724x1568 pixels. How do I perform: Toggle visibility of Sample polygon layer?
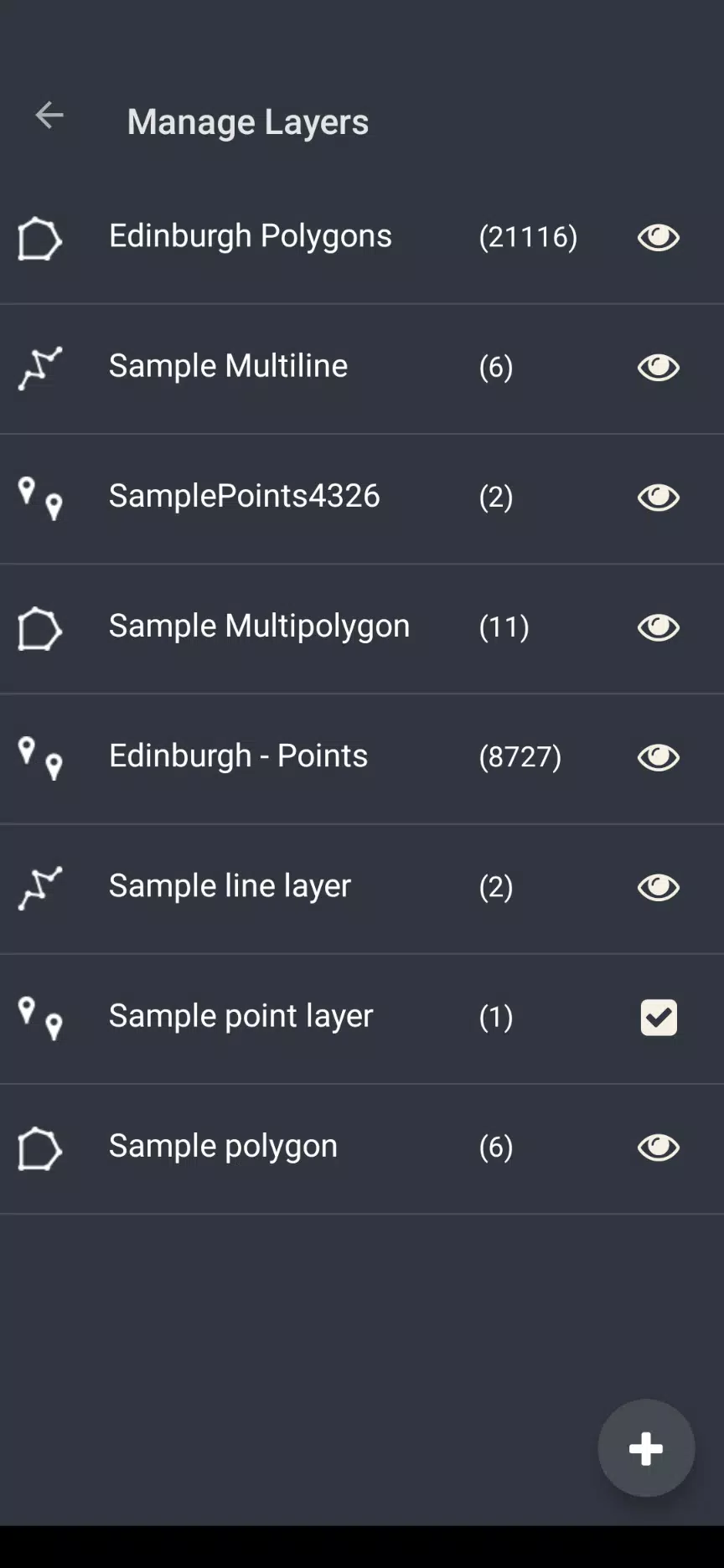pyautogui.click(x=658, y=1148)
